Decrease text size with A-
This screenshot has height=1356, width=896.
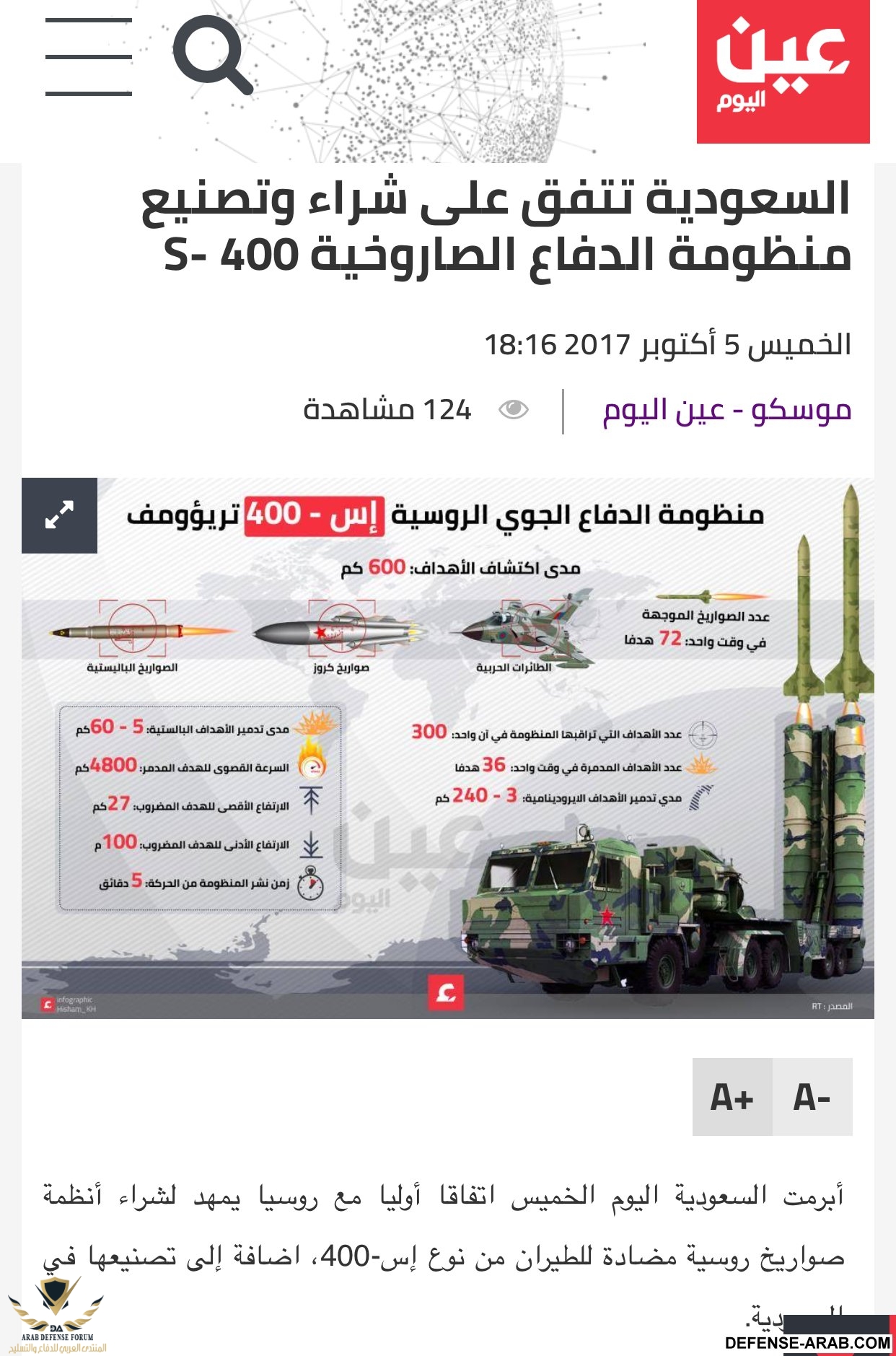click(x=812, y=1097)
